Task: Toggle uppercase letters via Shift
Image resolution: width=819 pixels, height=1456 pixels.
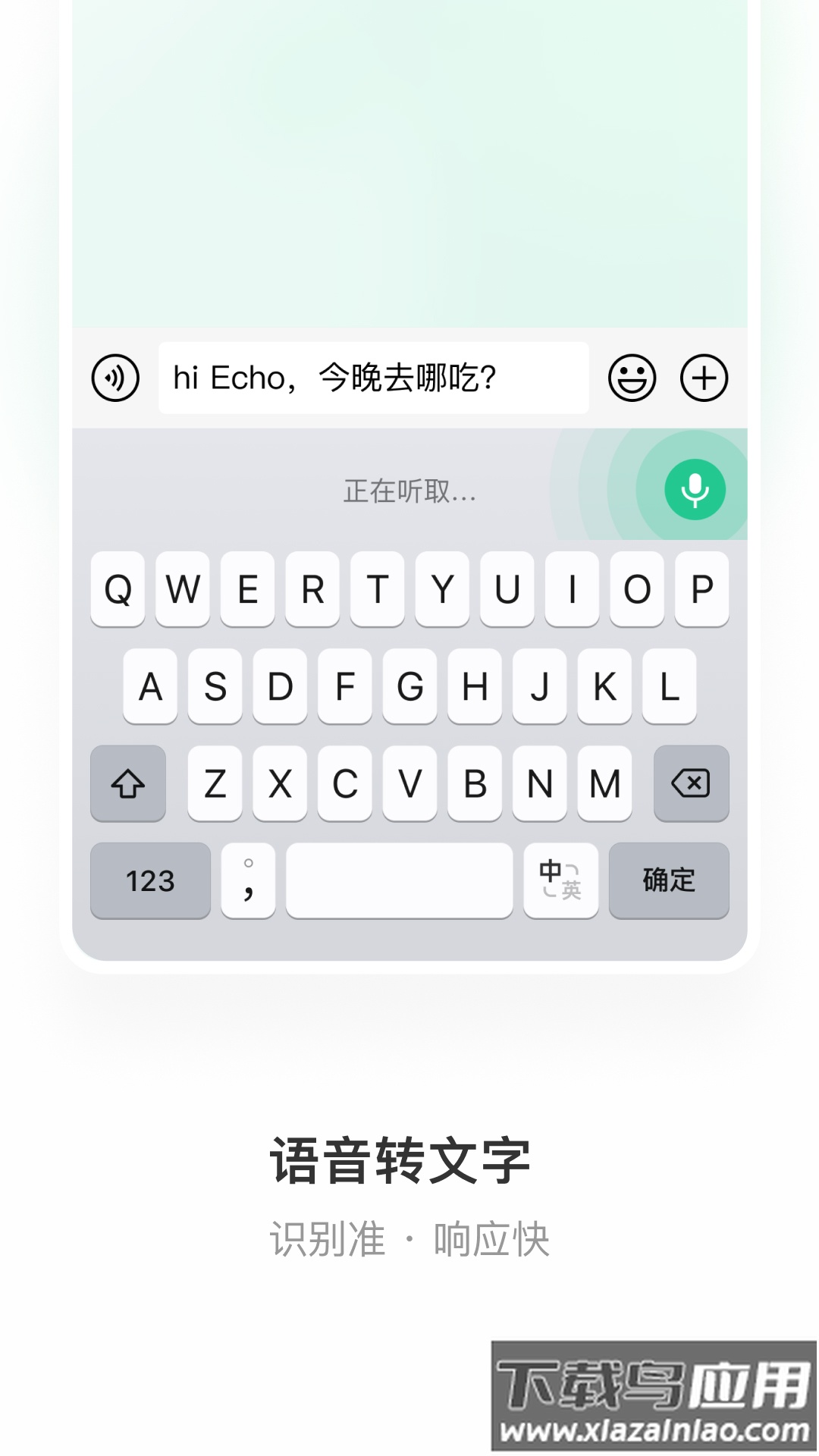Action: [x=126, y=784]
